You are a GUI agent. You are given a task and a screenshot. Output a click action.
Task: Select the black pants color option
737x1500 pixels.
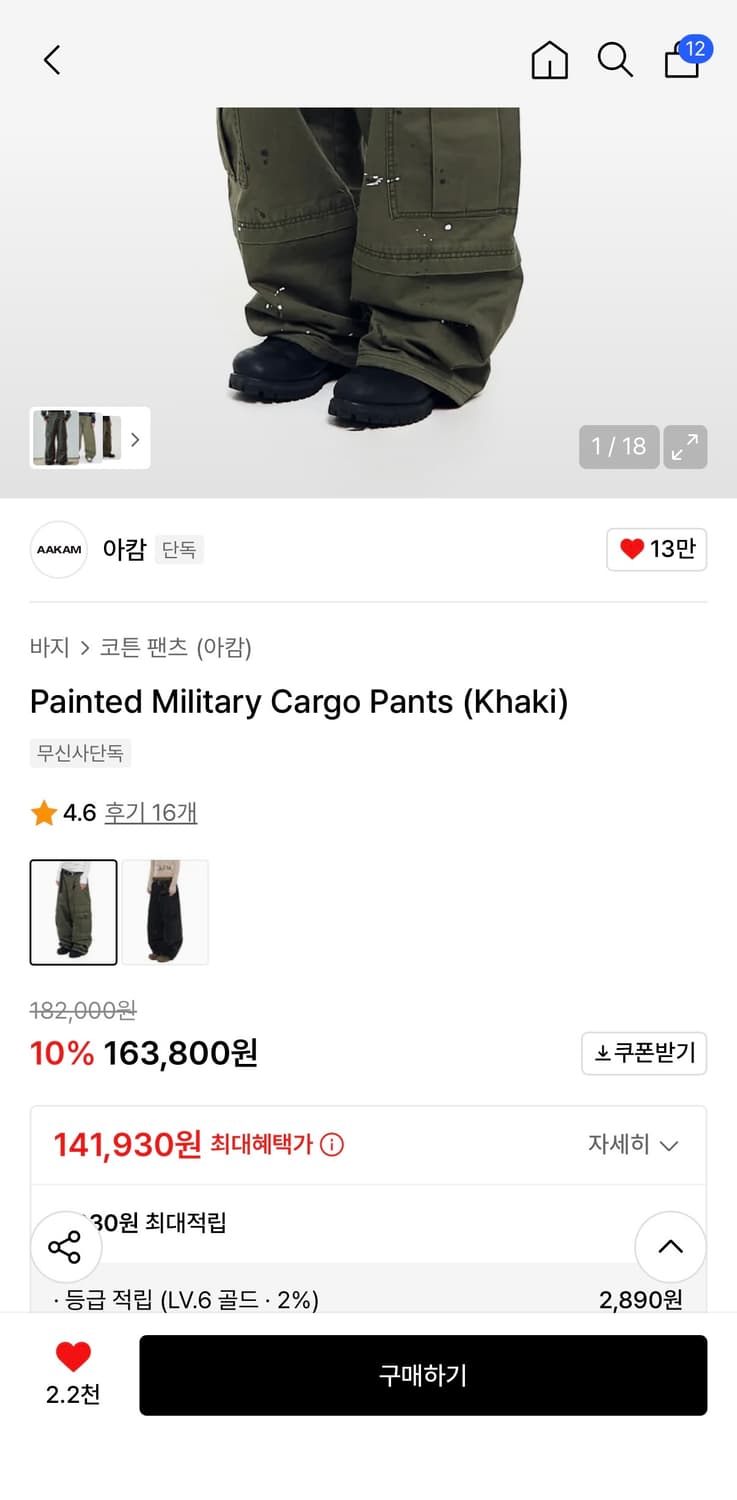pyautogui.click(x=165, y=912)
